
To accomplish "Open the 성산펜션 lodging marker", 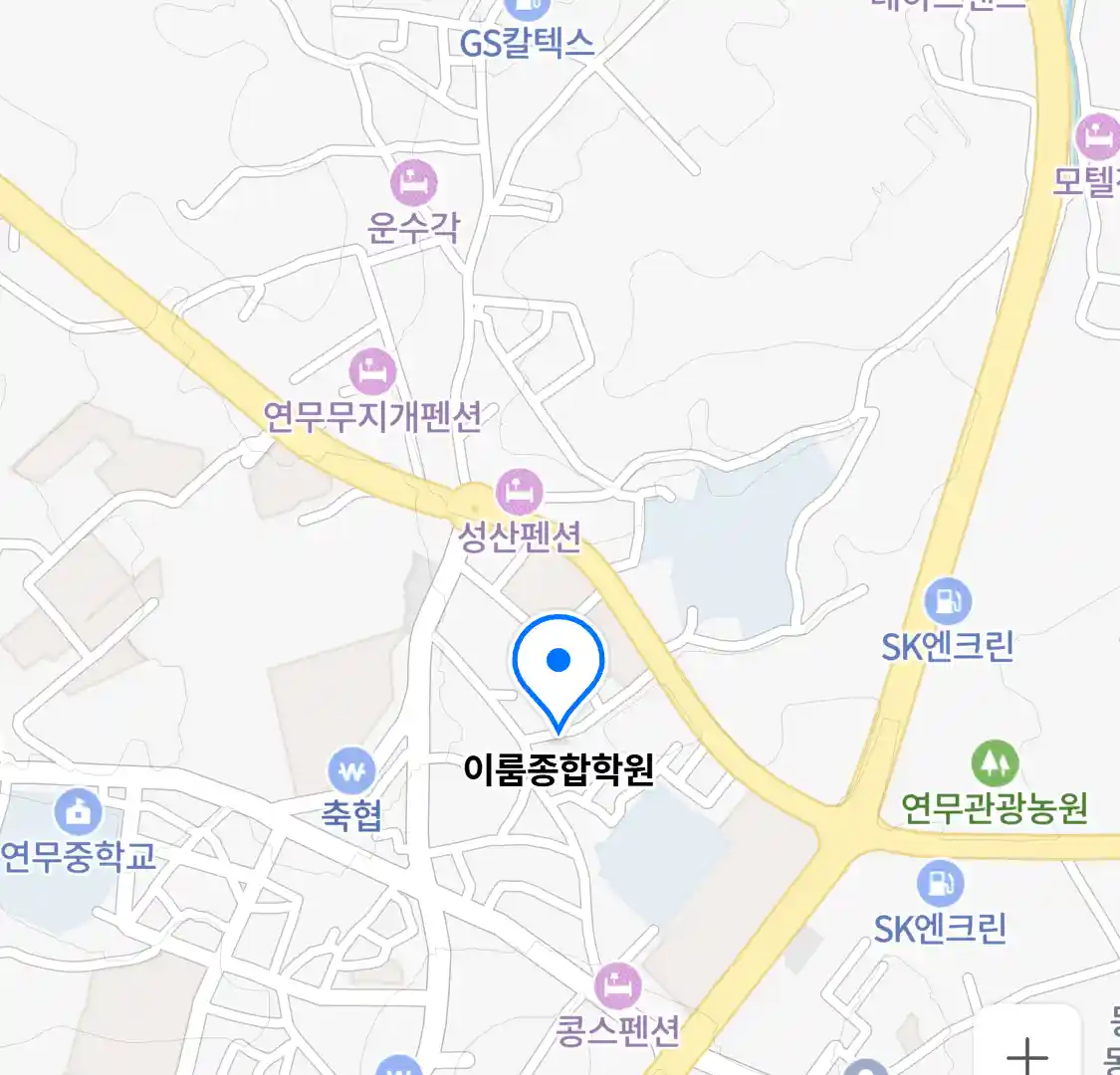I will pos(519,492).
